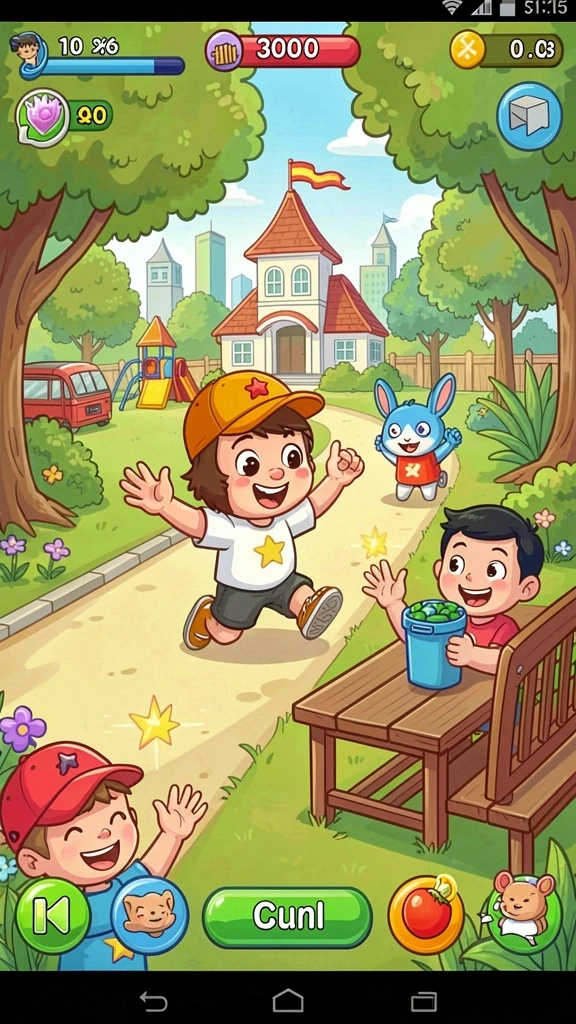Tap the purple fence icon by 3000
Screen dimensions: 576x1024
click(x=225, y=51)
